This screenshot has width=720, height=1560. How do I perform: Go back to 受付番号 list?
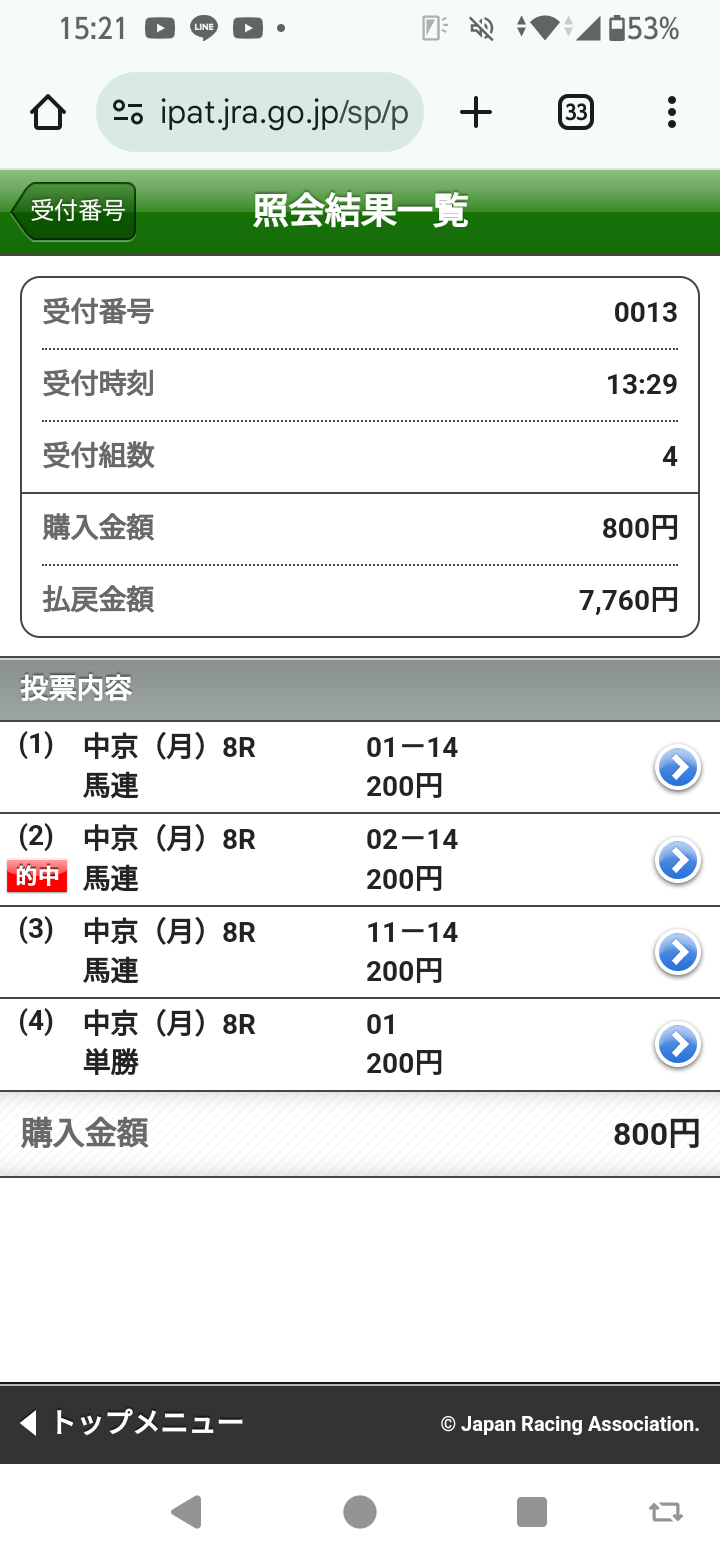[74, 211]
